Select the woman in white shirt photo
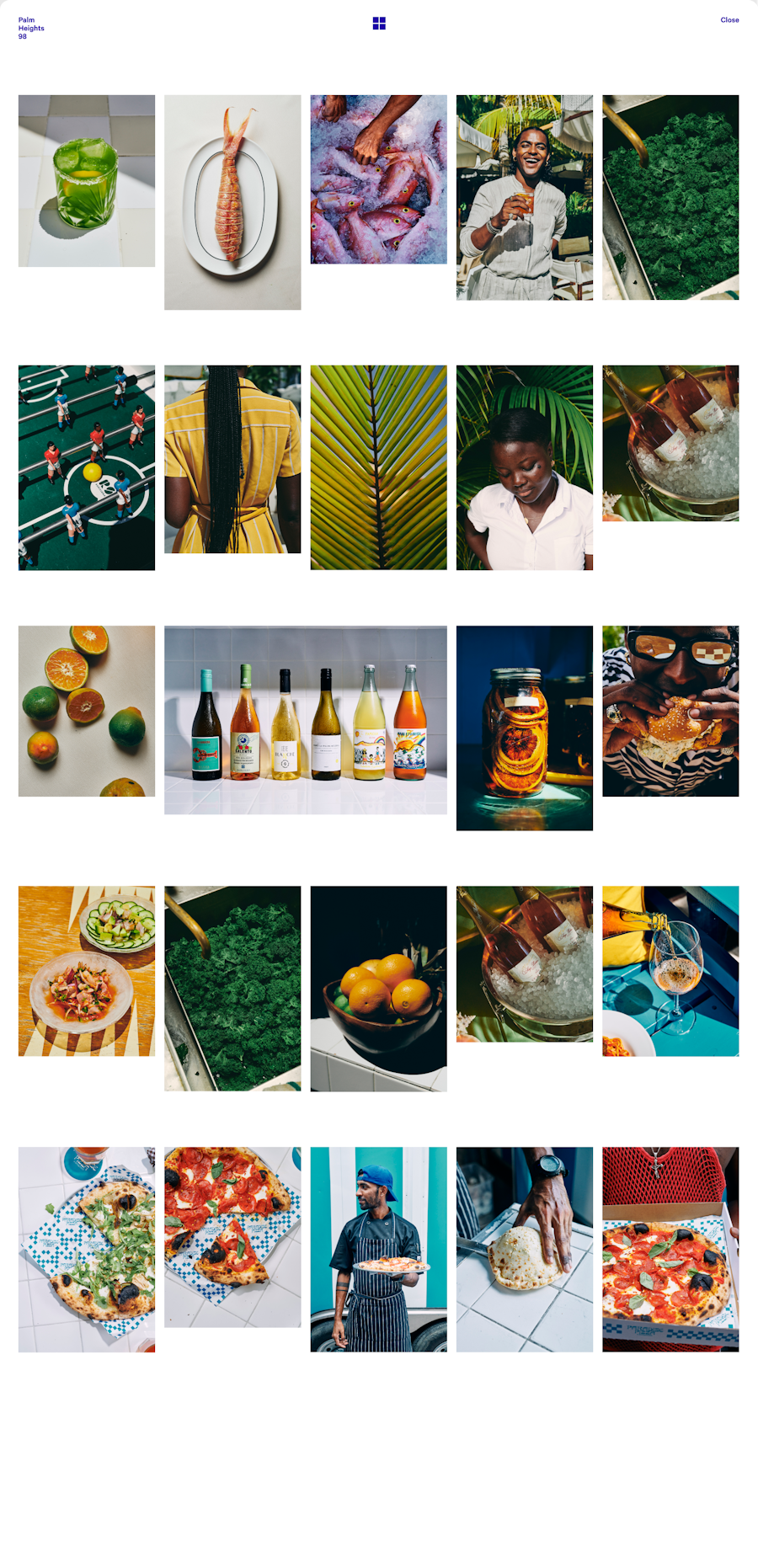The width and height of the screenshot is (758, 1568). click(x=525, y=467)
